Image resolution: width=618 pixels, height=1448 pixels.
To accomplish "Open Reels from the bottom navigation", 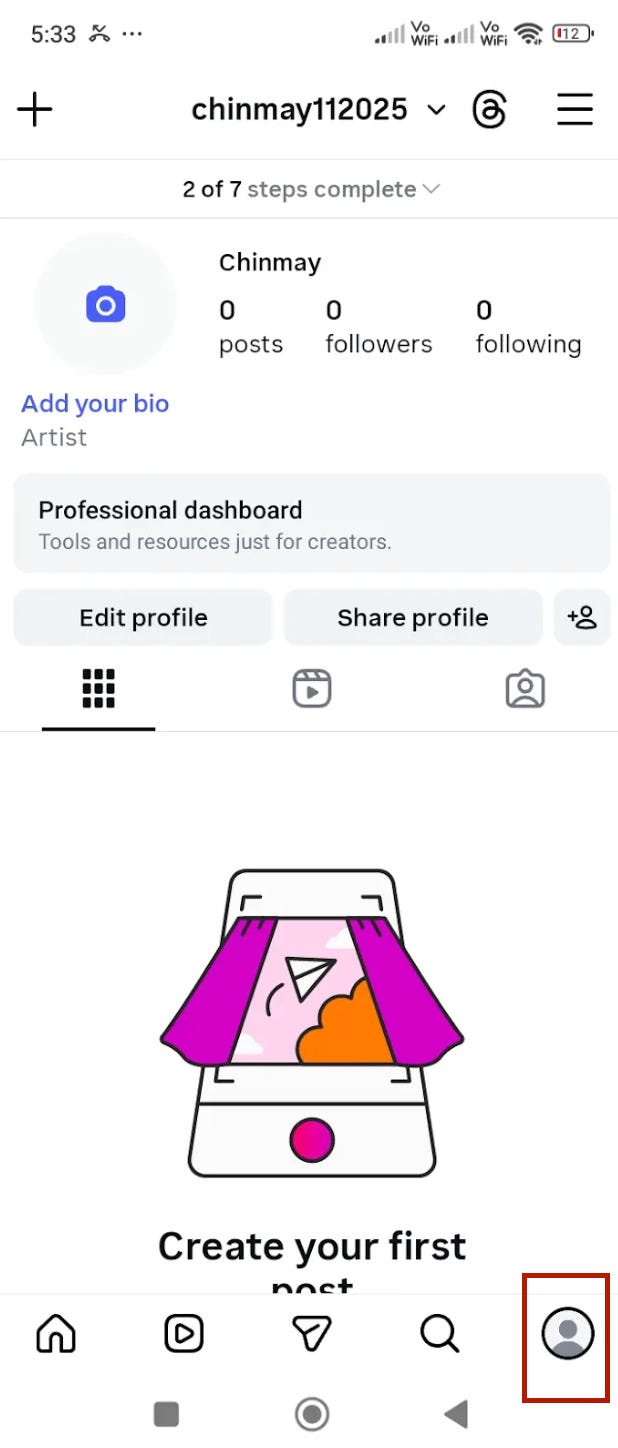I will (184, 1333).
